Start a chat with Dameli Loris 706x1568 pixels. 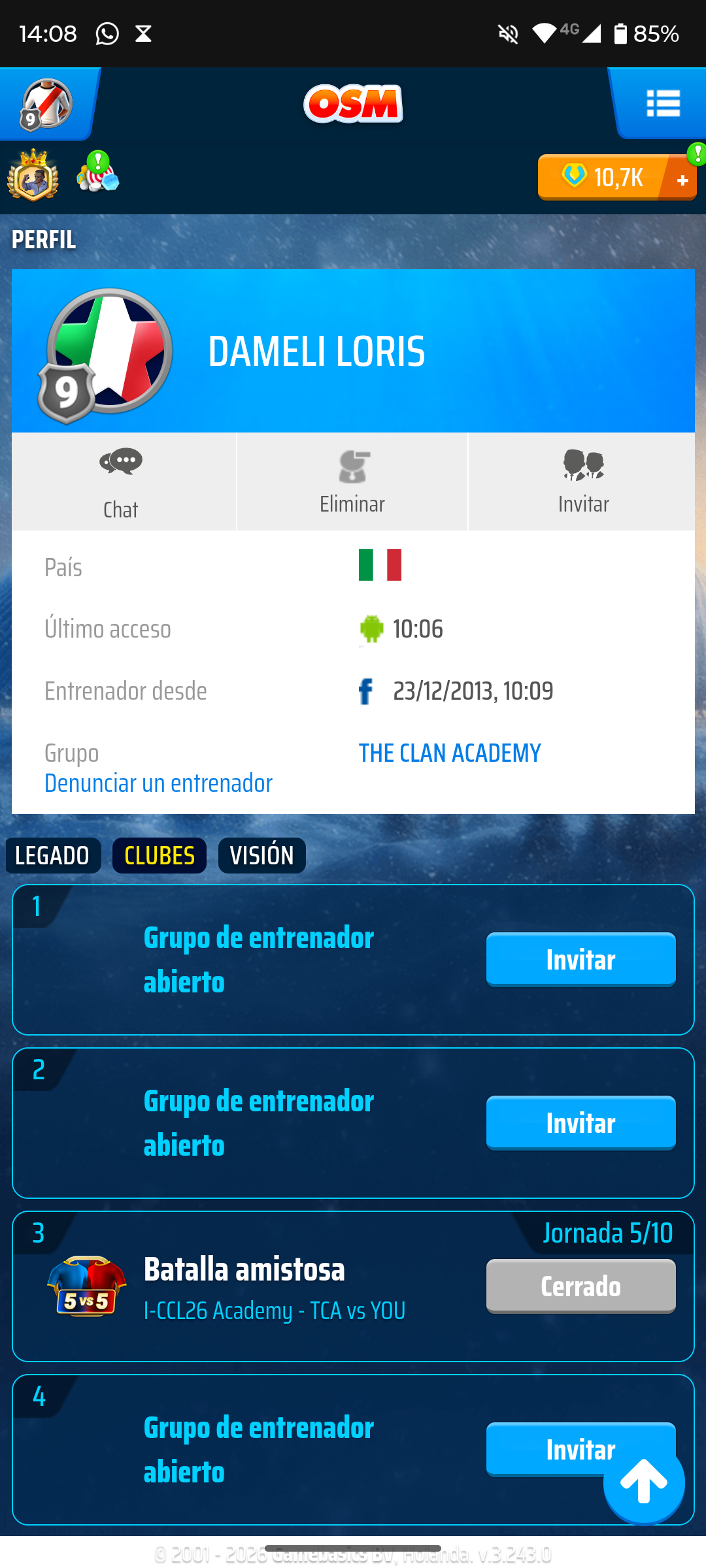click(x=122, y=482)
